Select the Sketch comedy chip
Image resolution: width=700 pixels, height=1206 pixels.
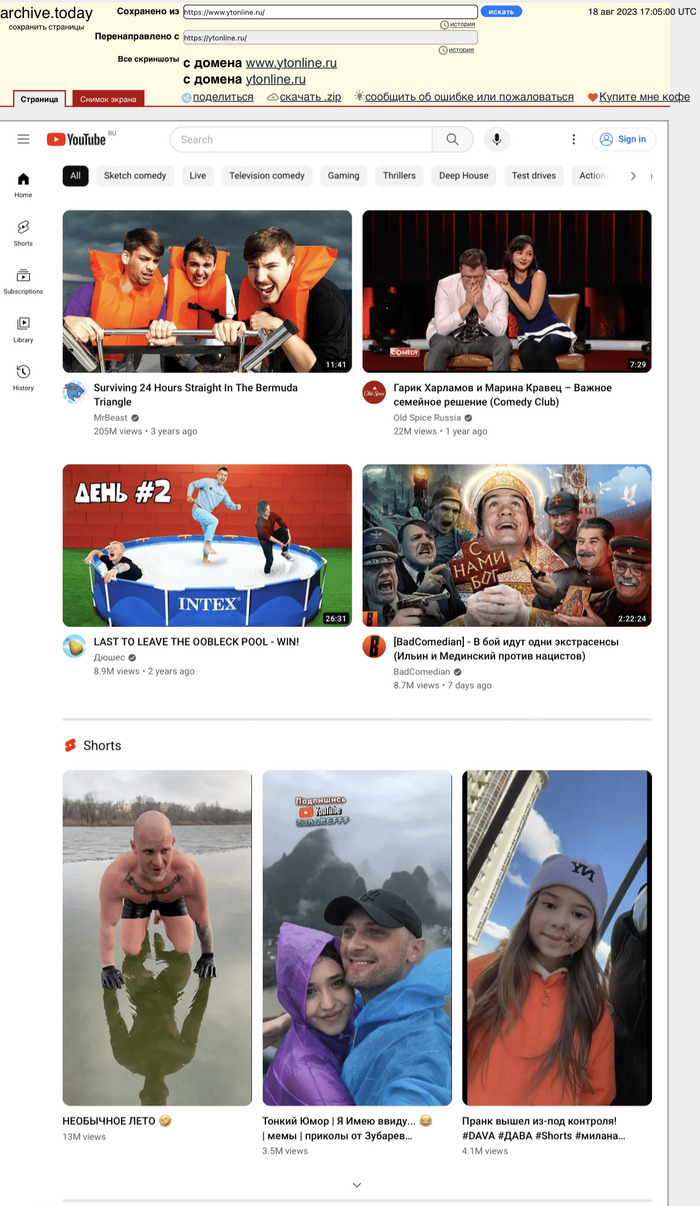click(135, 176)
